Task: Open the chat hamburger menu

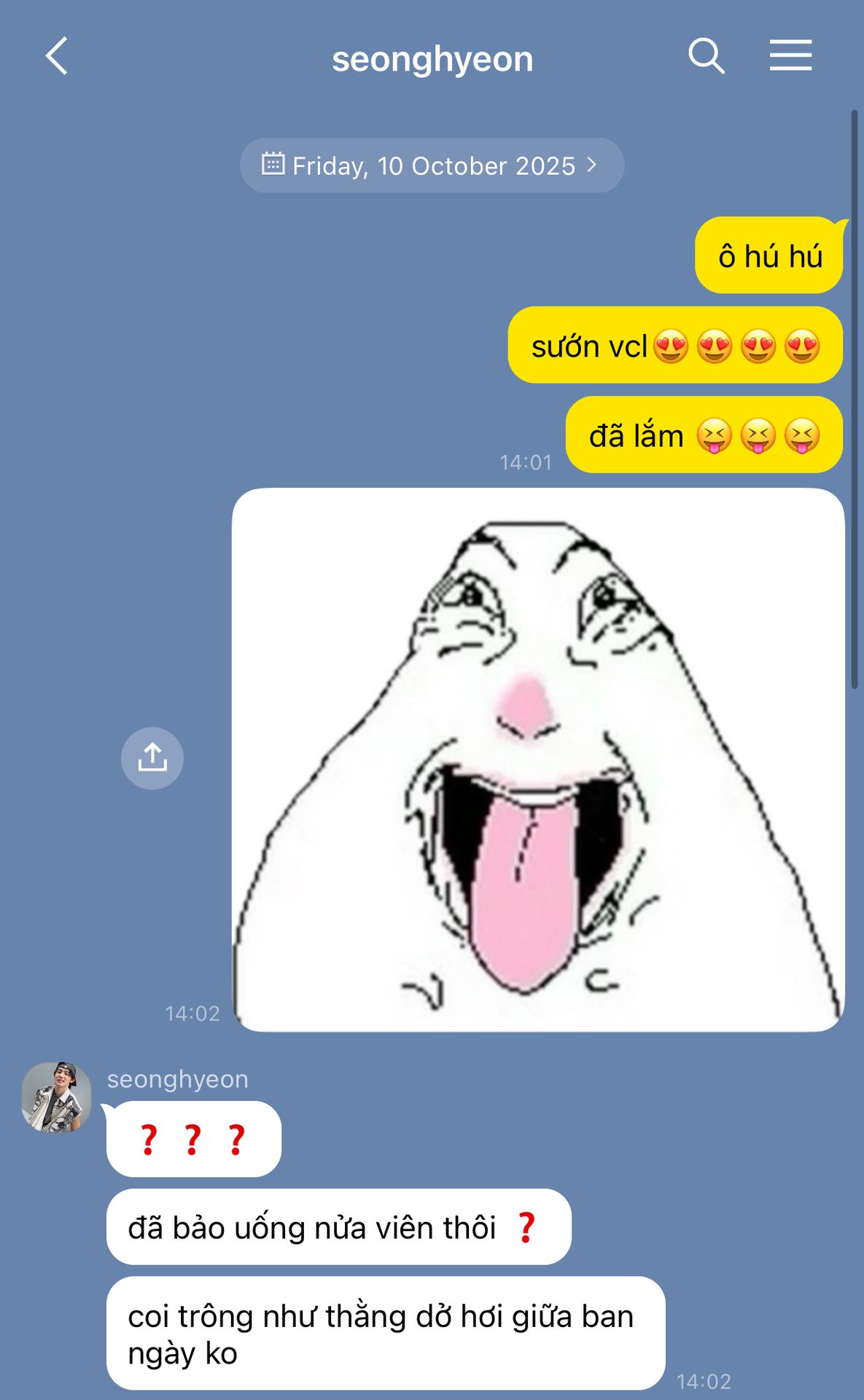Action: pos(790,56)
